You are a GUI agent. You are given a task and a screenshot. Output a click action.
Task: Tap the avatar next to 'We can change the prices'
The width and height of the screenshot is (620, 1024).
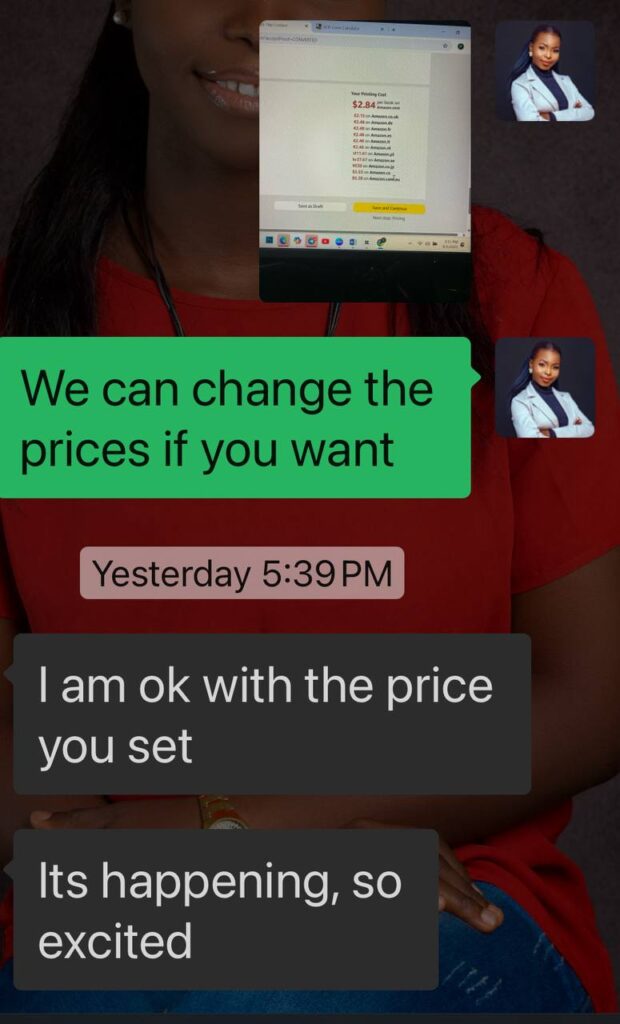tap(545, 388)
